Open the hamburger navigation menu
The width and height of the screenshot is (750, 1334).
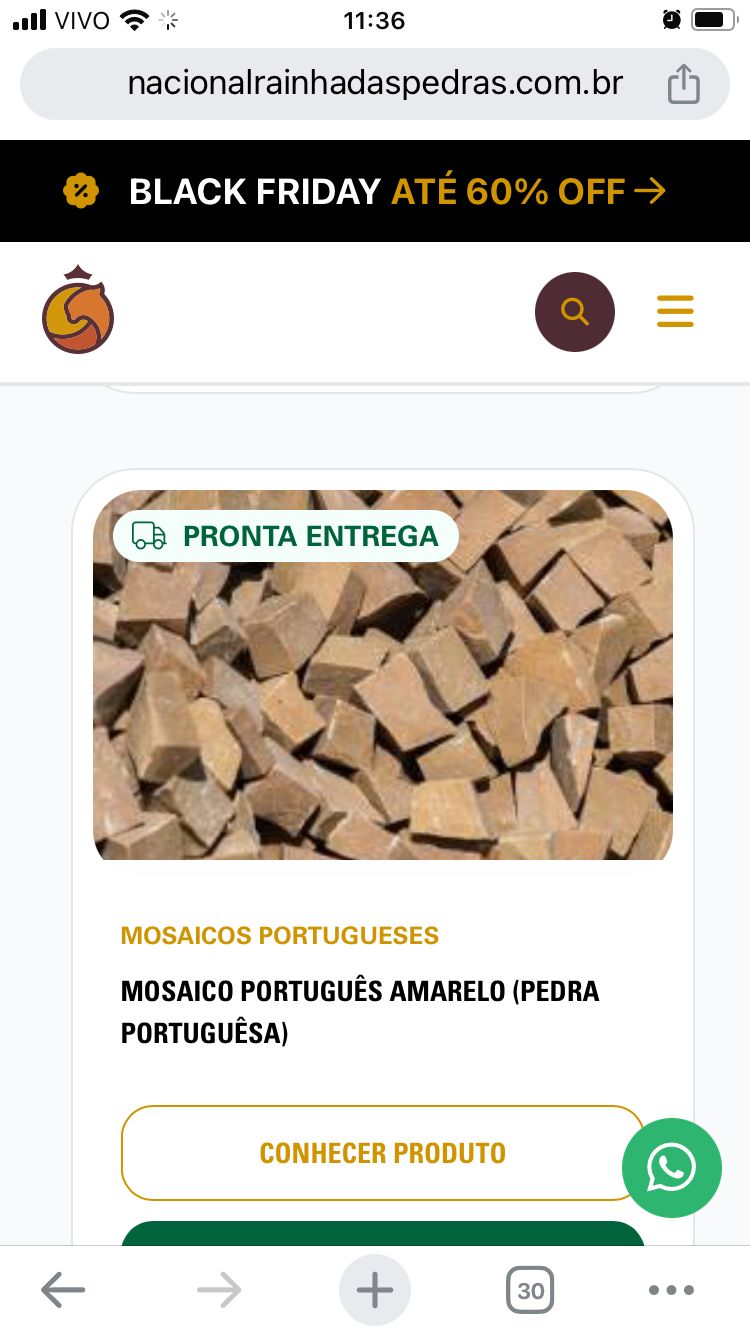675,311
